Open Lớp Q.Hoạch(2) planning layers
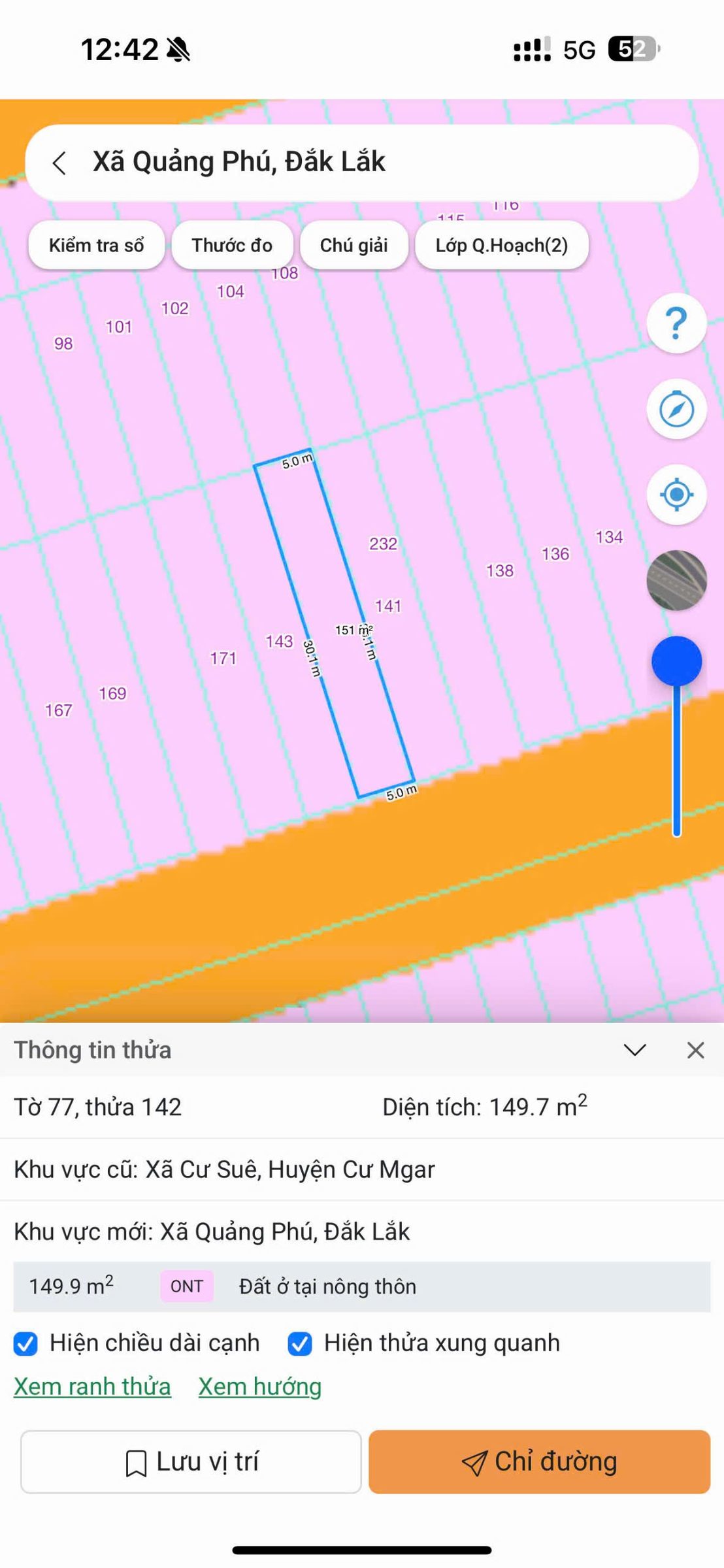 [502, 246]
